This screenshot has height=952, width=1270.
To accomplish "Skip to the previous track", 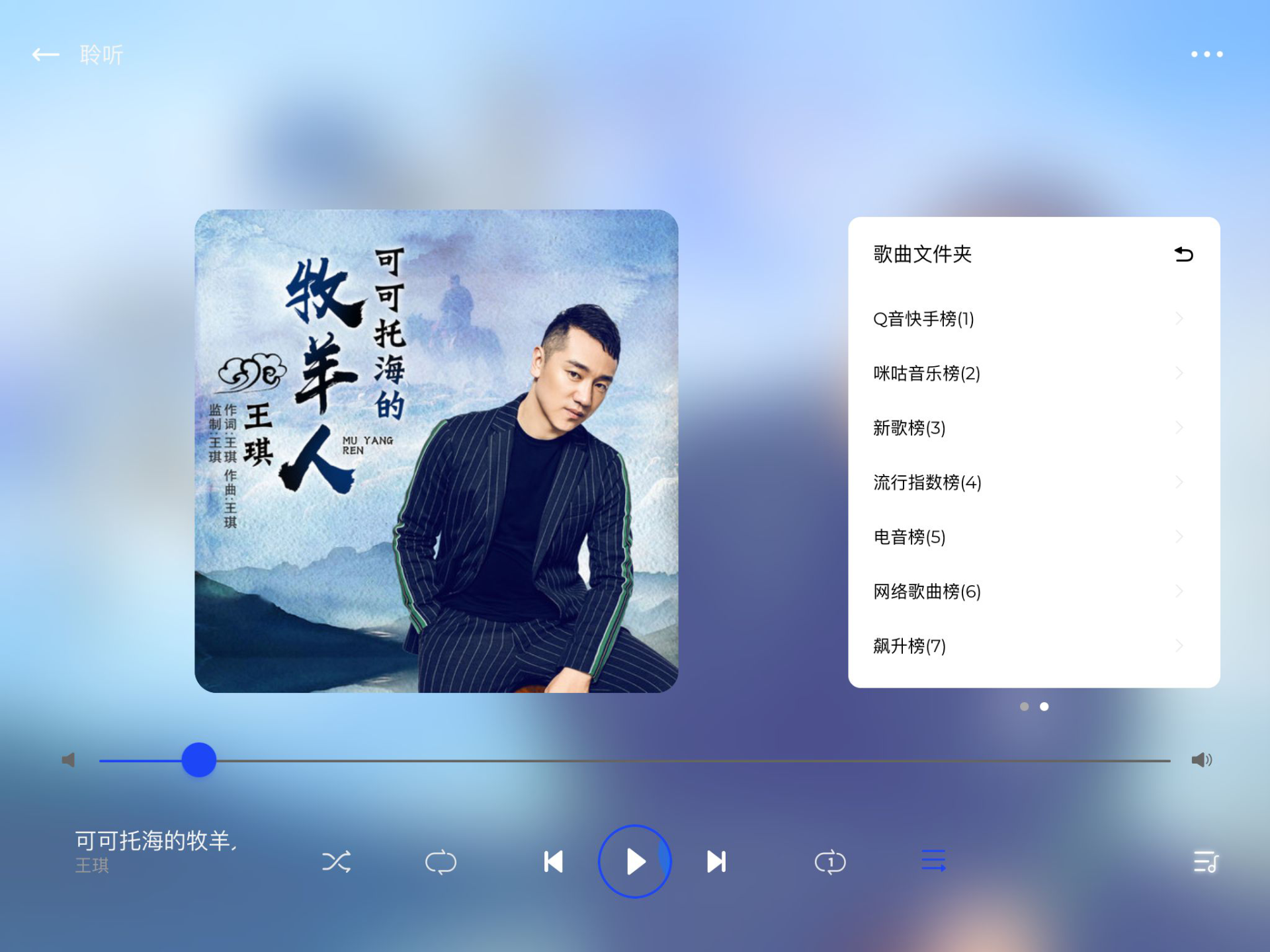I will 553,861.
